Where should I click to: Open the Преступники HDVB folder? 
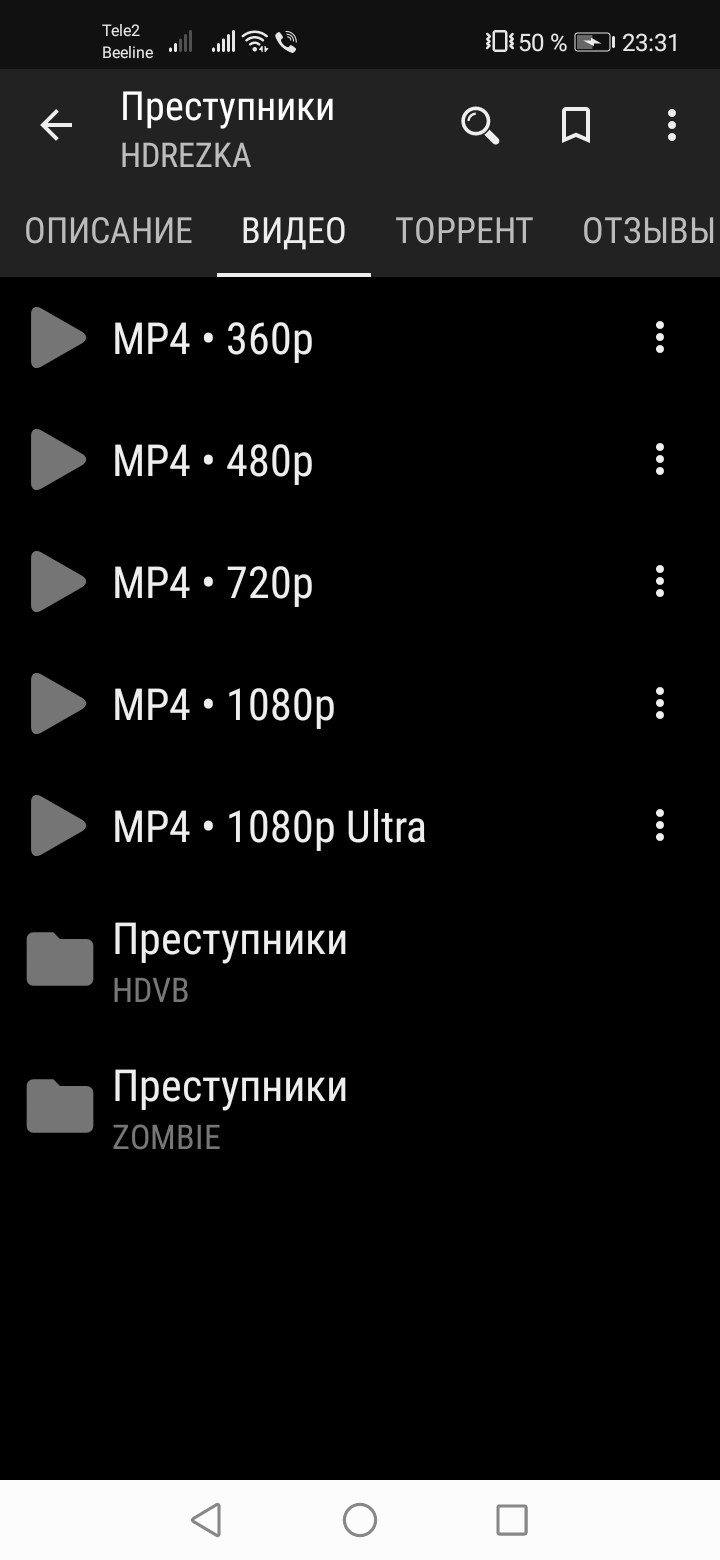coord(360,961)
